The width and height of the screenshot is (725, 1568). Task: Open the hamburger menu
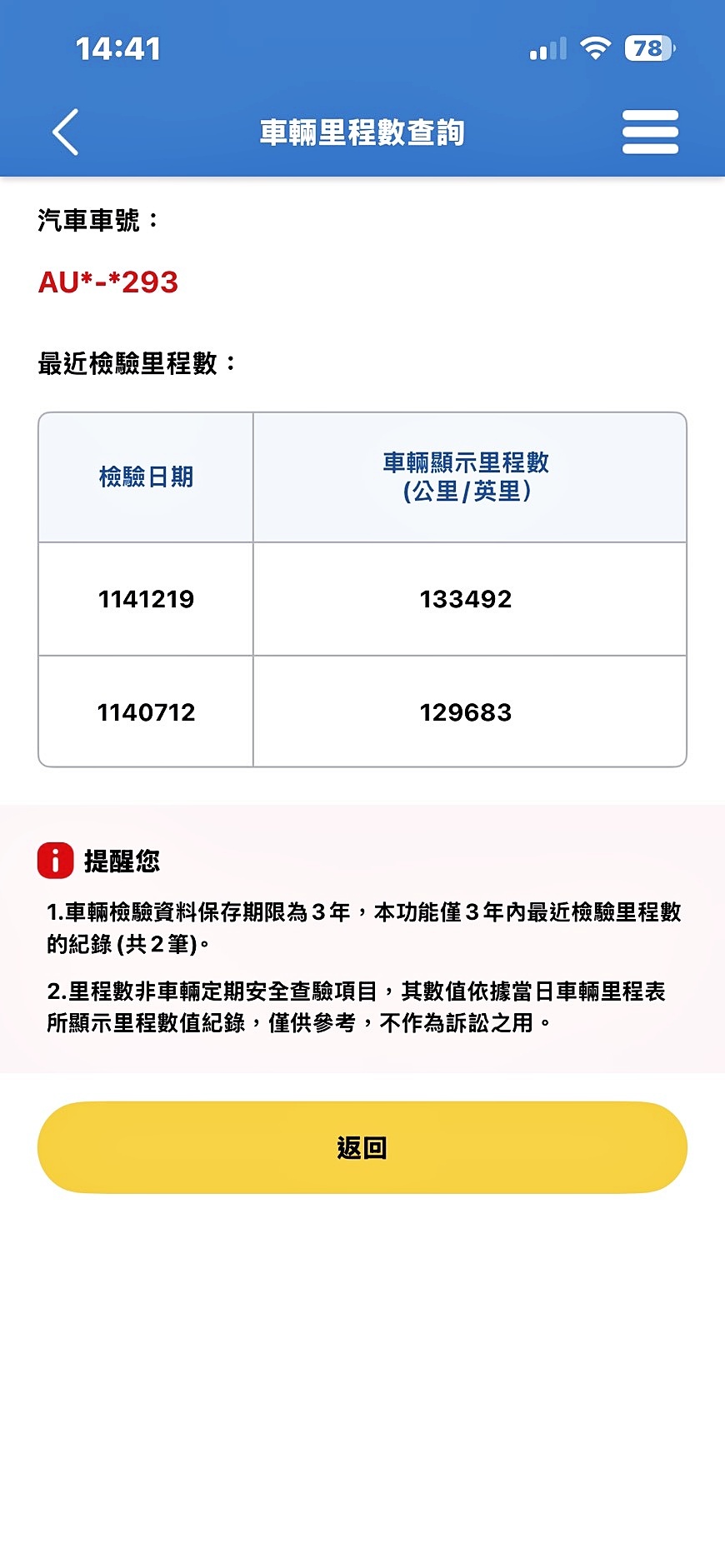(x=651, y=132)
